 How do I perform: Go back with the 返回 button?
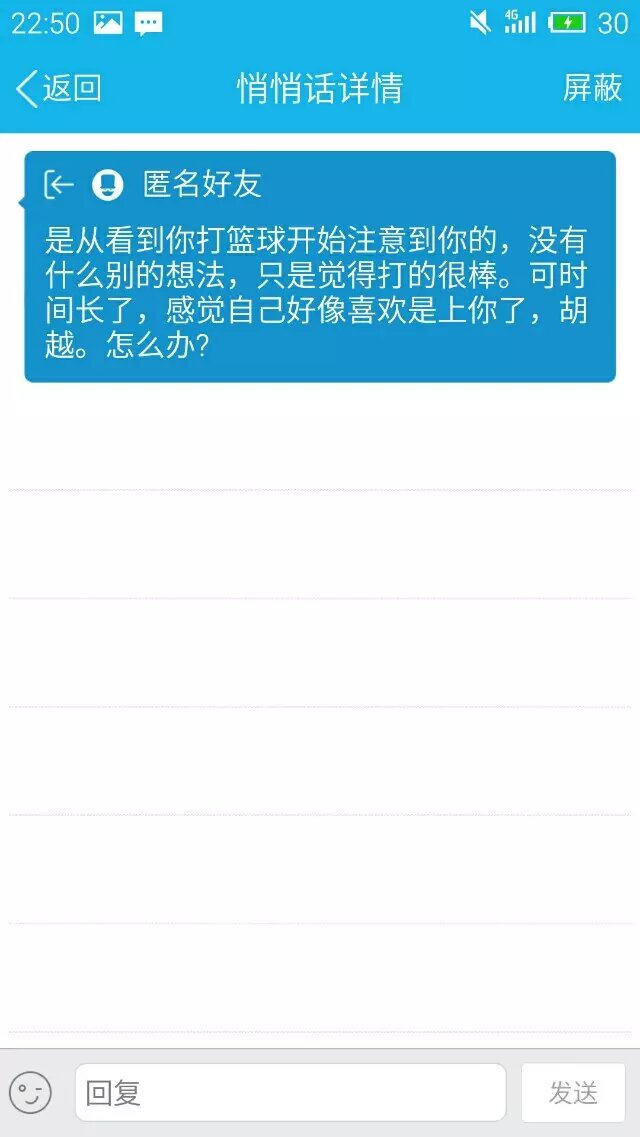tap(59, 88)
